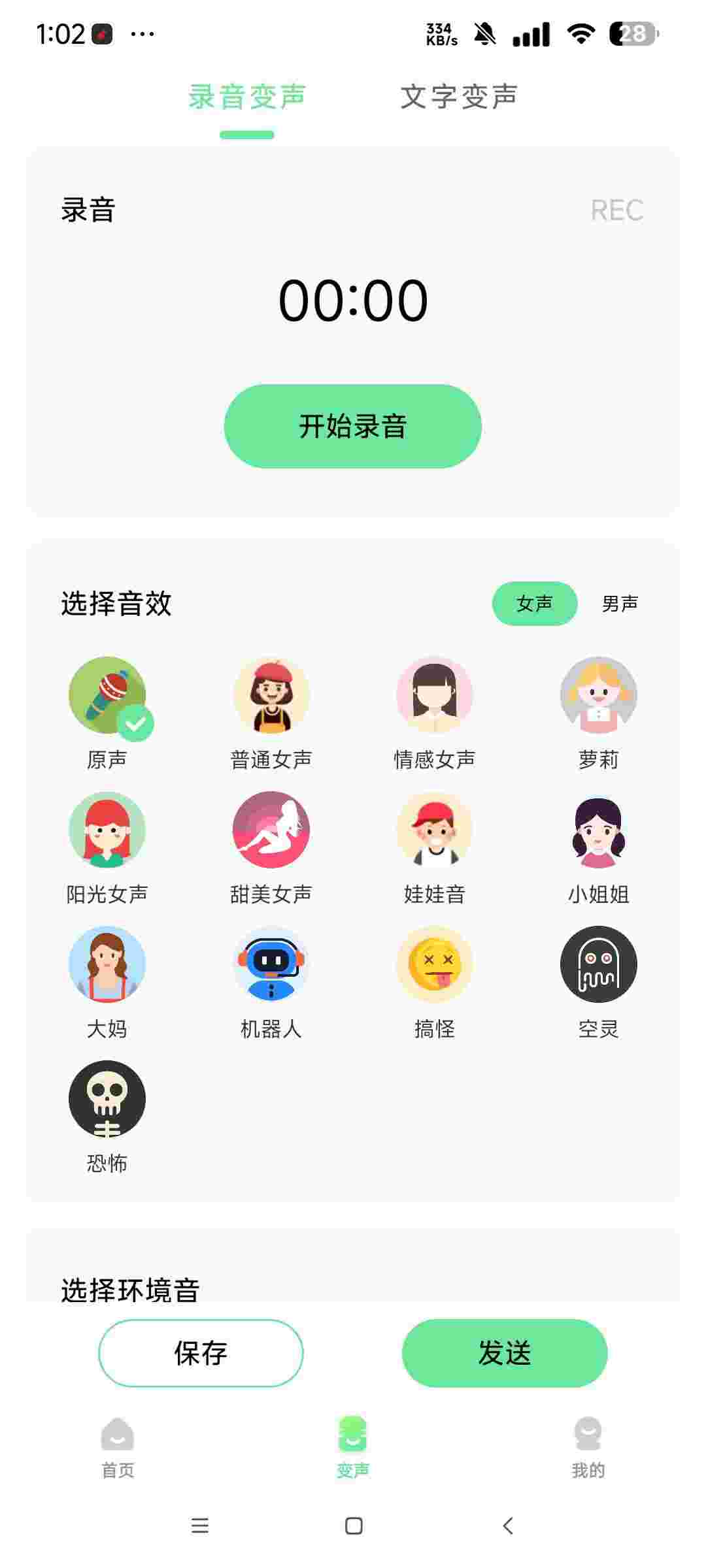Apply the 娃娃音 voice effect
The height and width of the screenshot is (1568, 706).
(x=434, y=830)
